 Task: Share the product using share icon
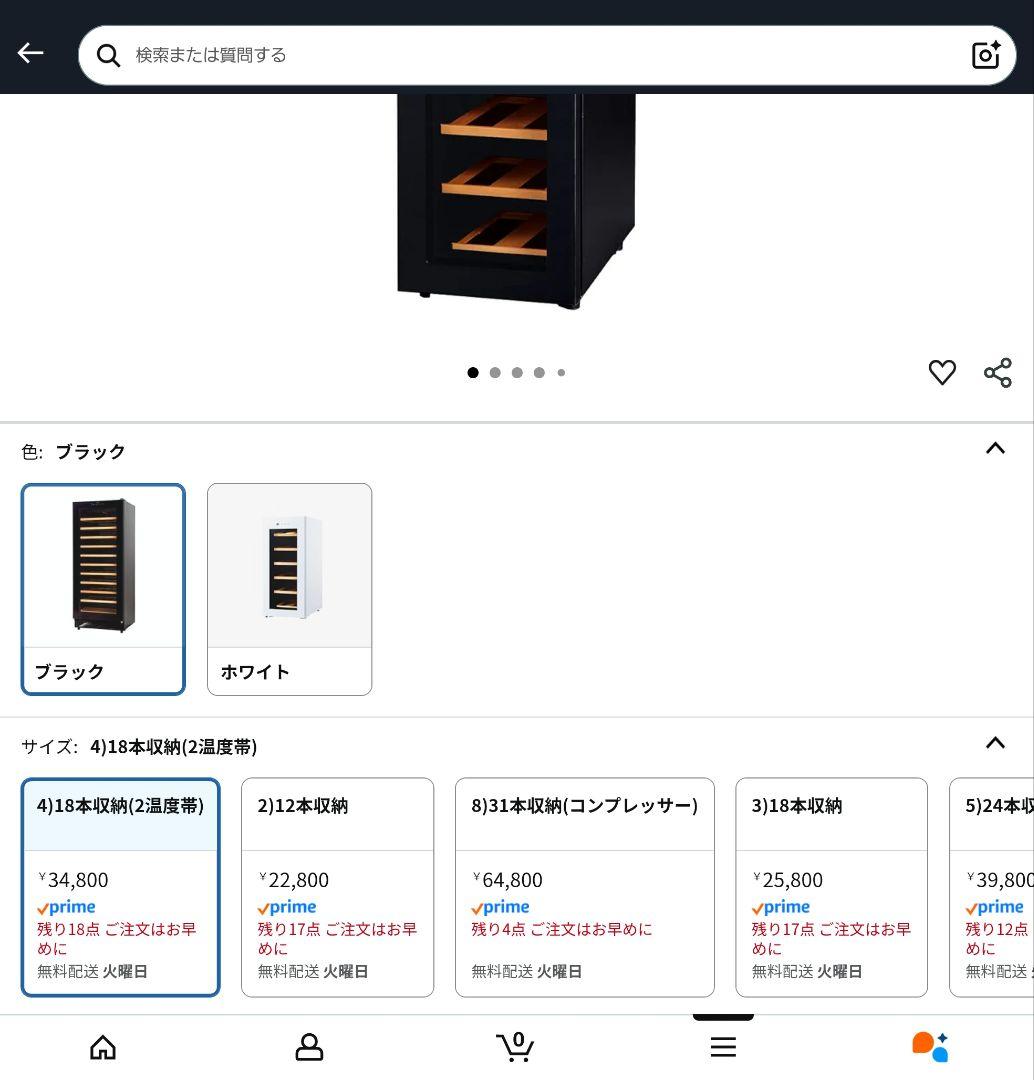[x=999, y=372]
